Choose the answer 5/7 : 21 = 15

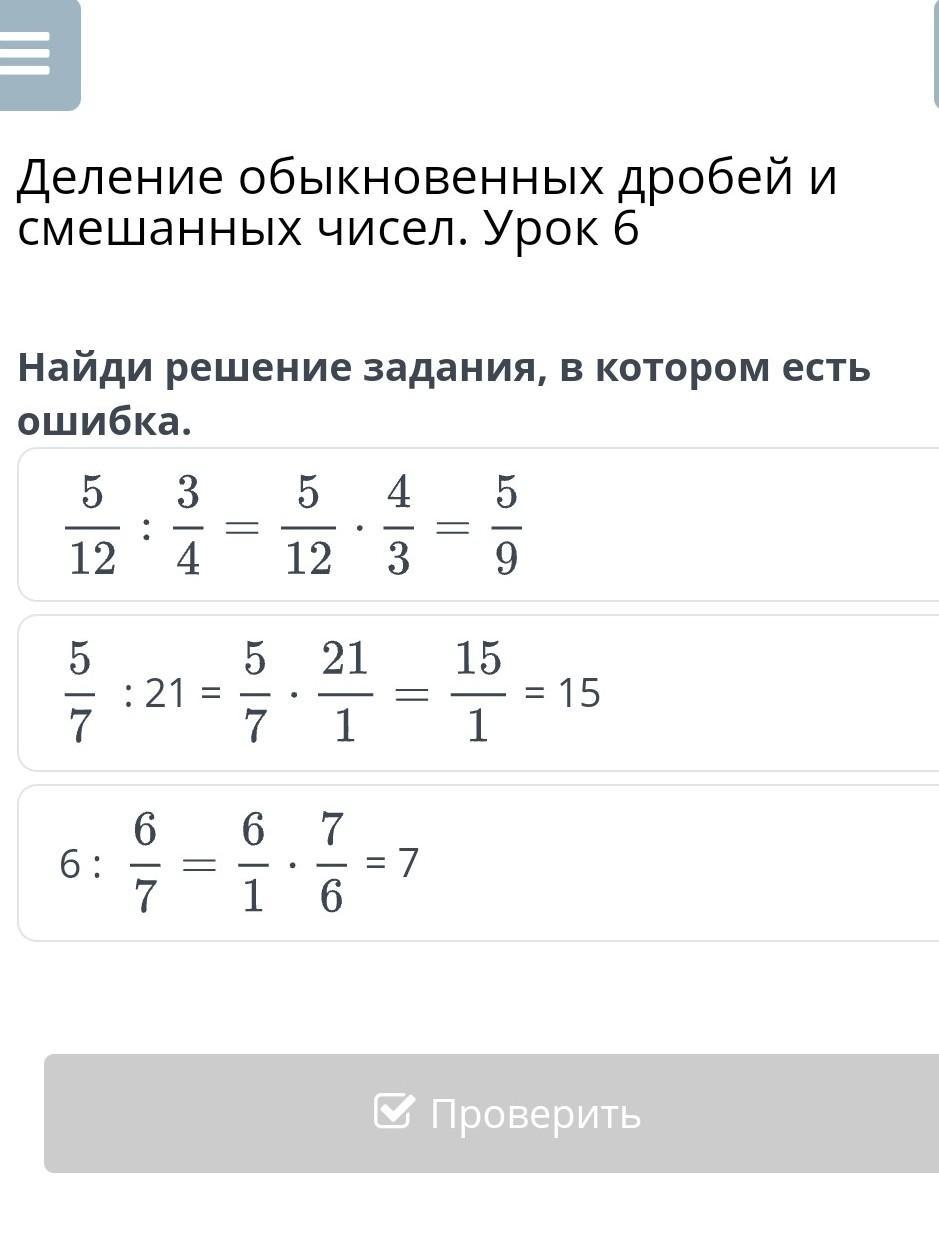pos(478,693)
